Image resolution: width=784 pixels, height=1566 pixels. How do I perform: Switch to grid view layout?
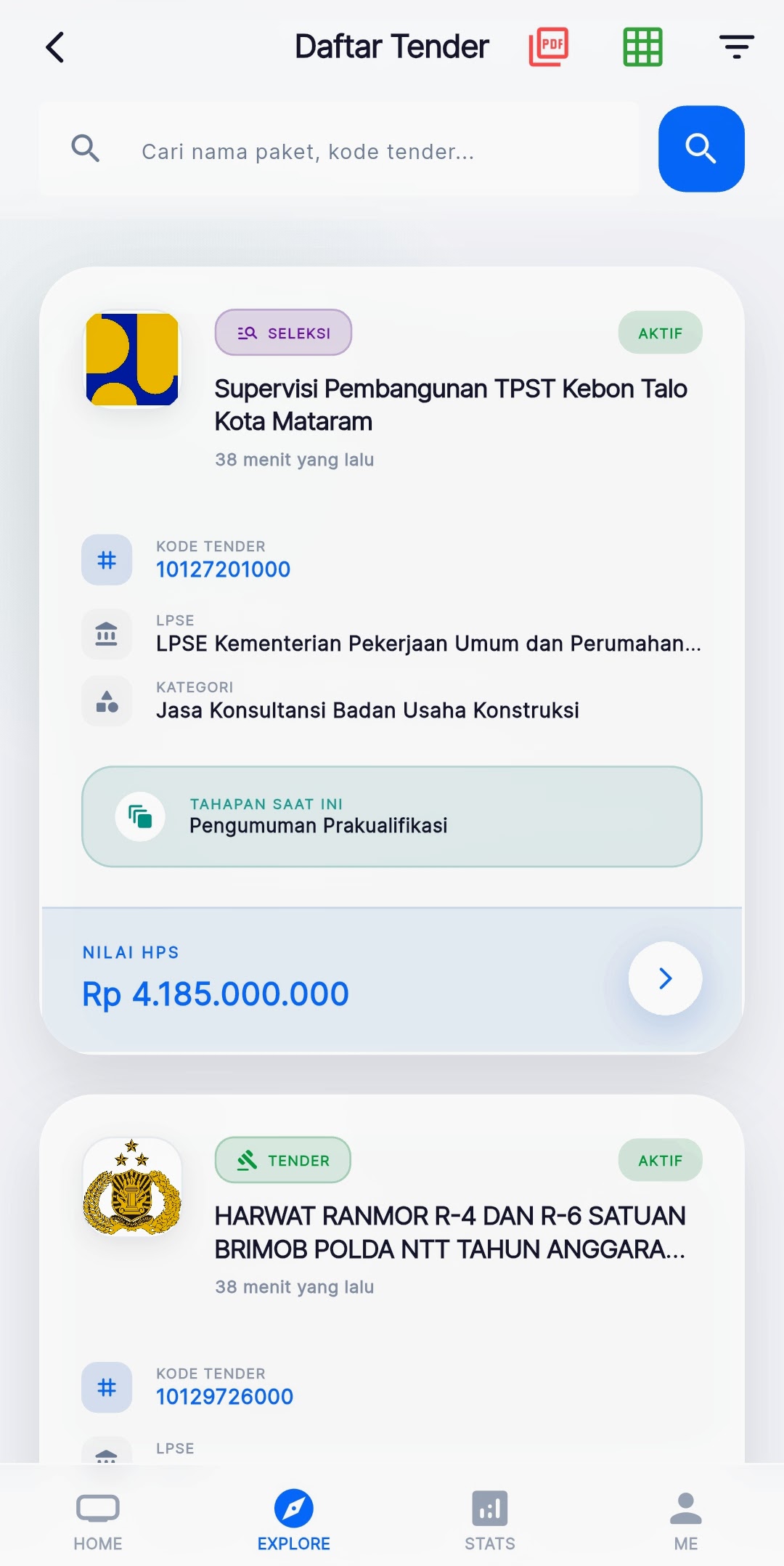642,46
